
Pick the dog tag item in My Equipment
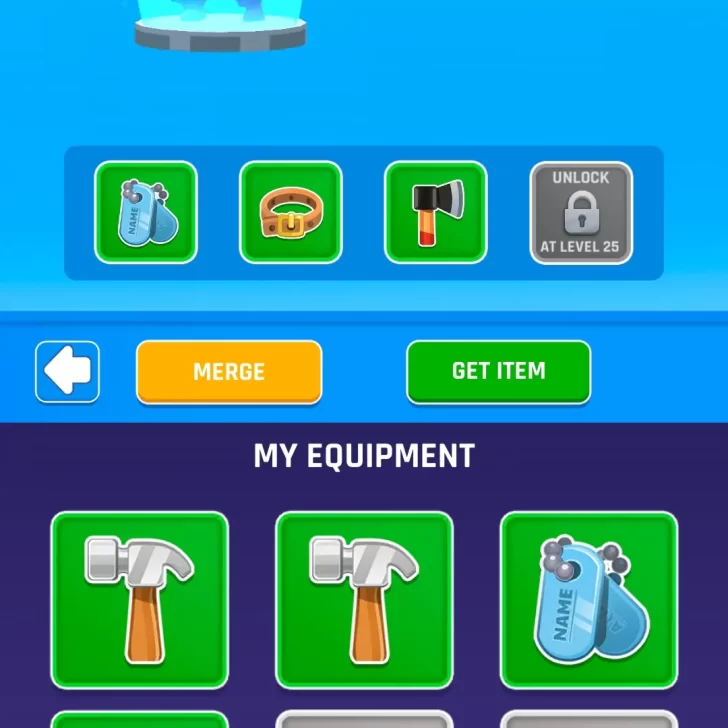589,600
